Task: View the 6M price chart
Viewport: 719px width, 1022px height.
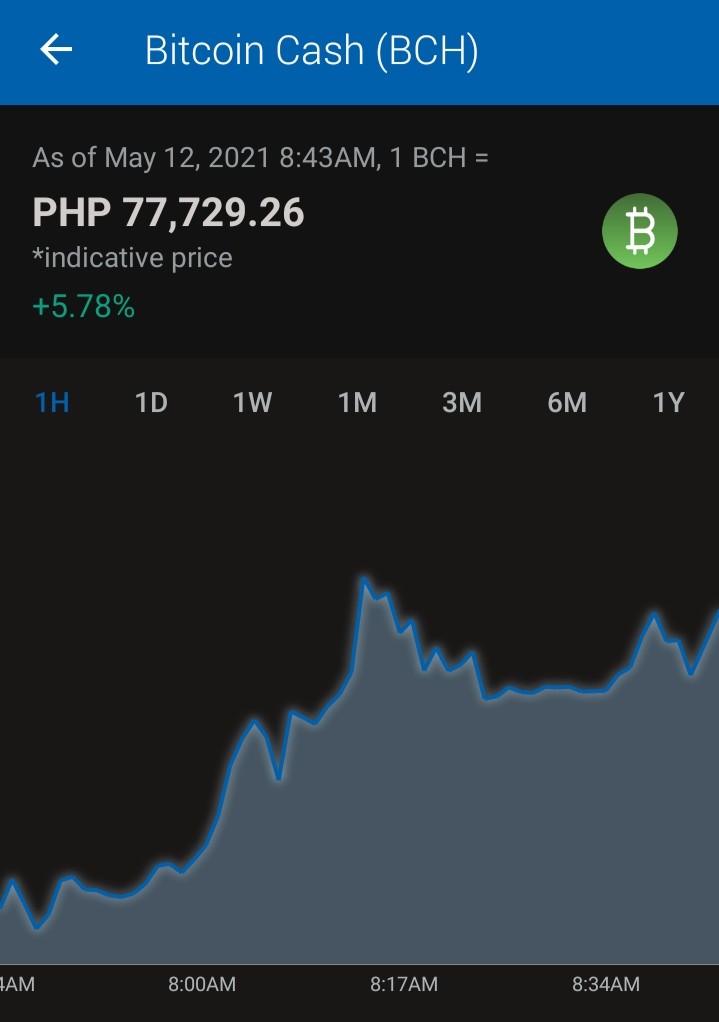Action: click(567, 403)
